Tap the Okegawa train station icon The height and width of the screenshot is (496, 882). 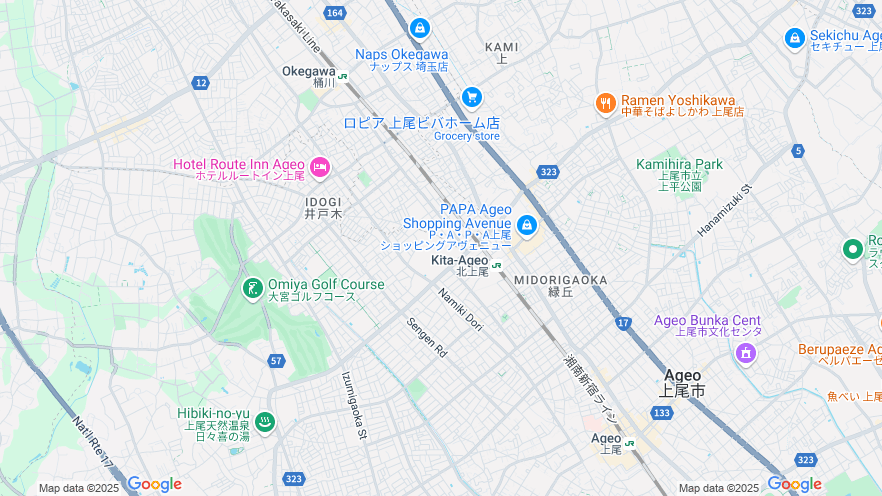pos(343,74)
